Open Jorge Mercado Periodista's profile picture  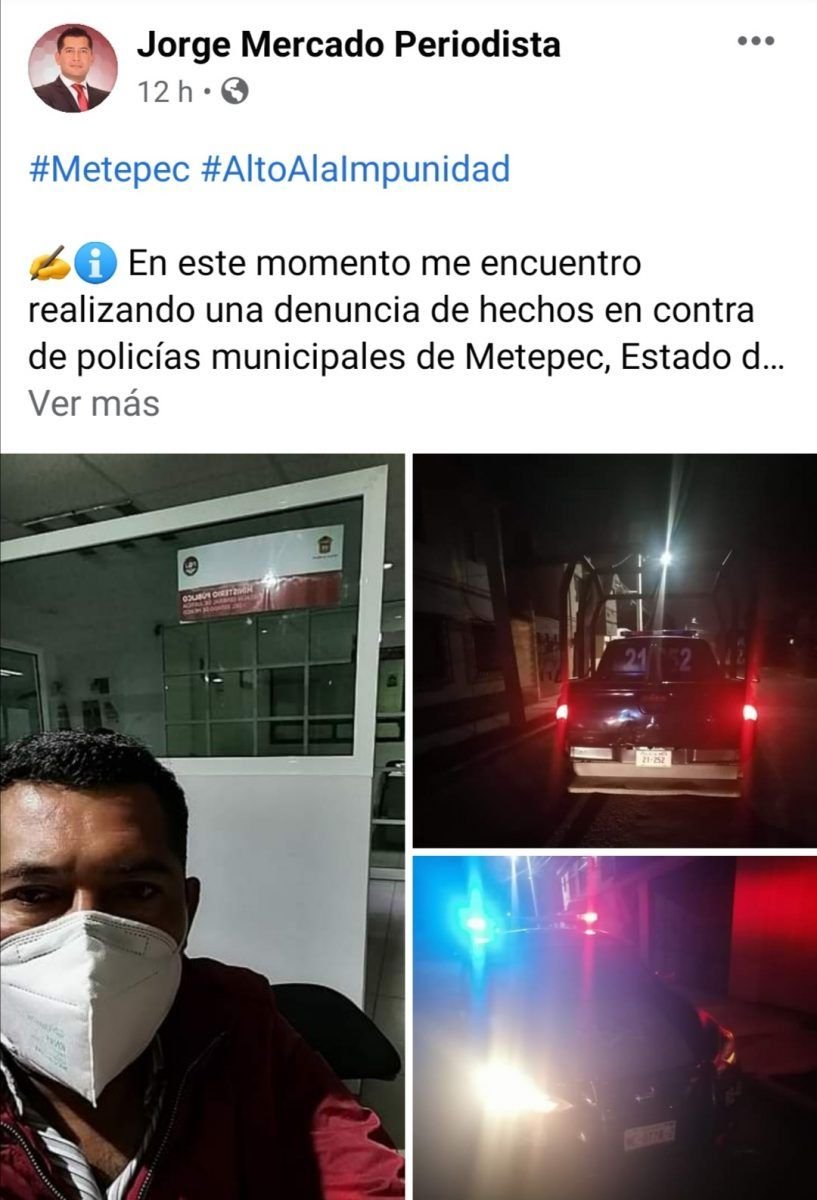pyautogui.click(x=72, y=68)
